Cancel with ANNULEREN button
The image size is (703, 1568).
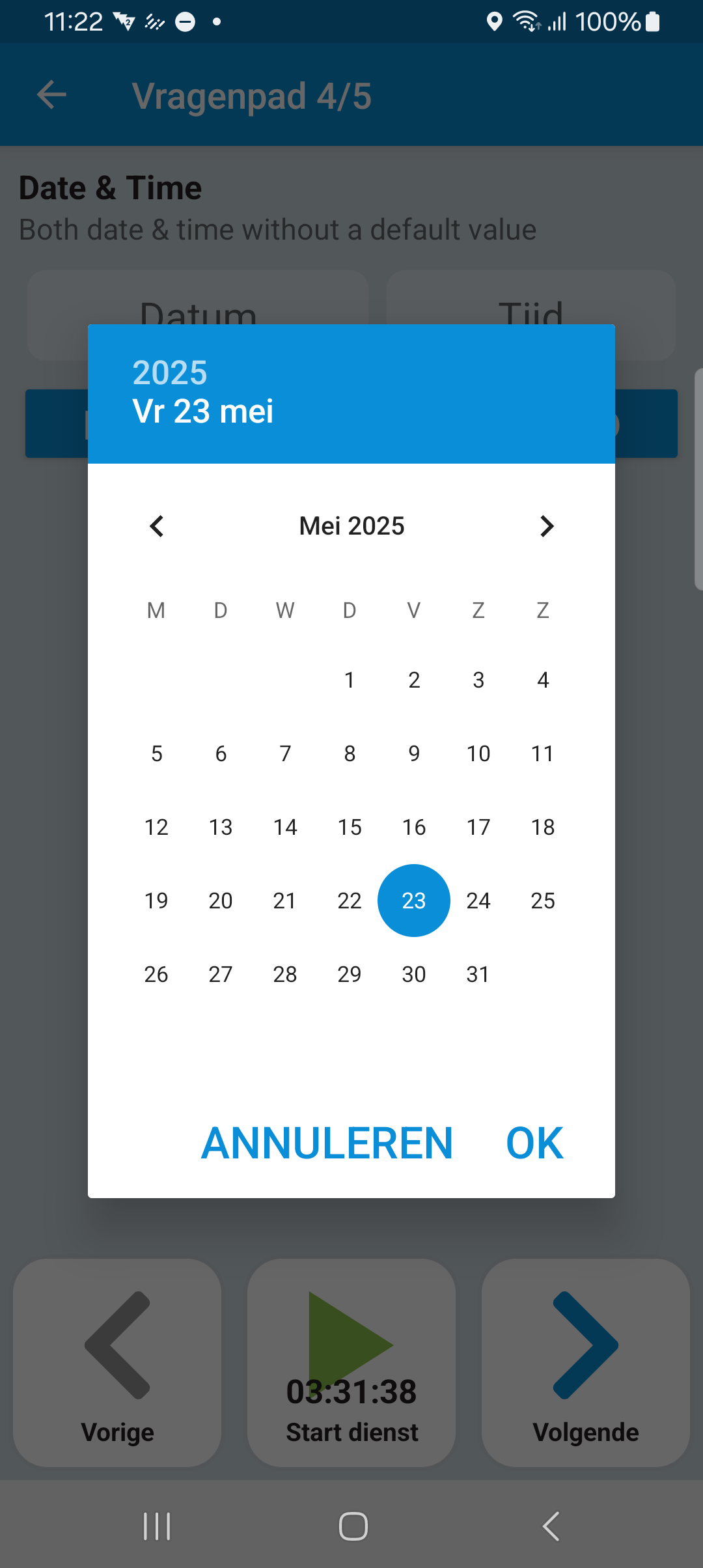pyautogui.click(x=327, y=1143)
